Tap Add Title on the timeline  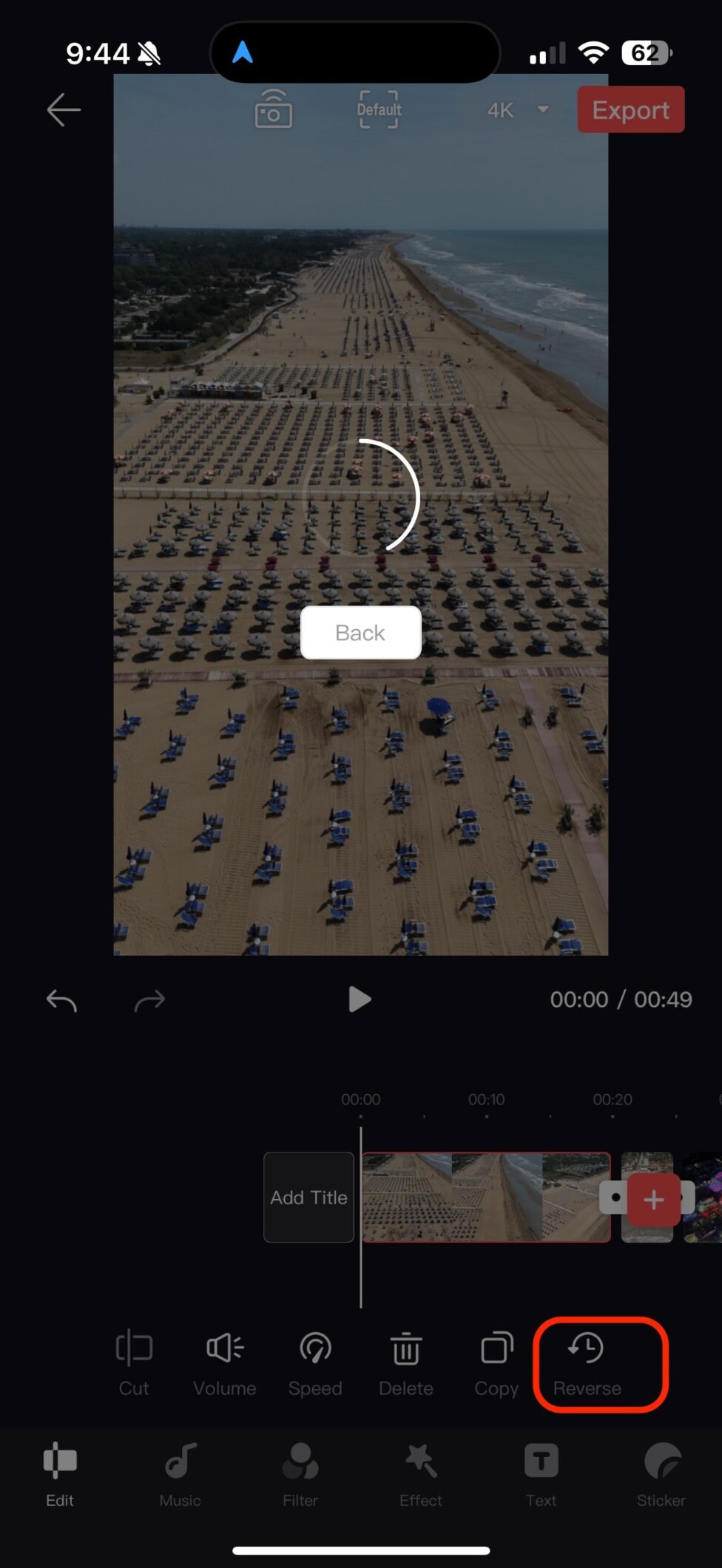[x=309, y=1197]
